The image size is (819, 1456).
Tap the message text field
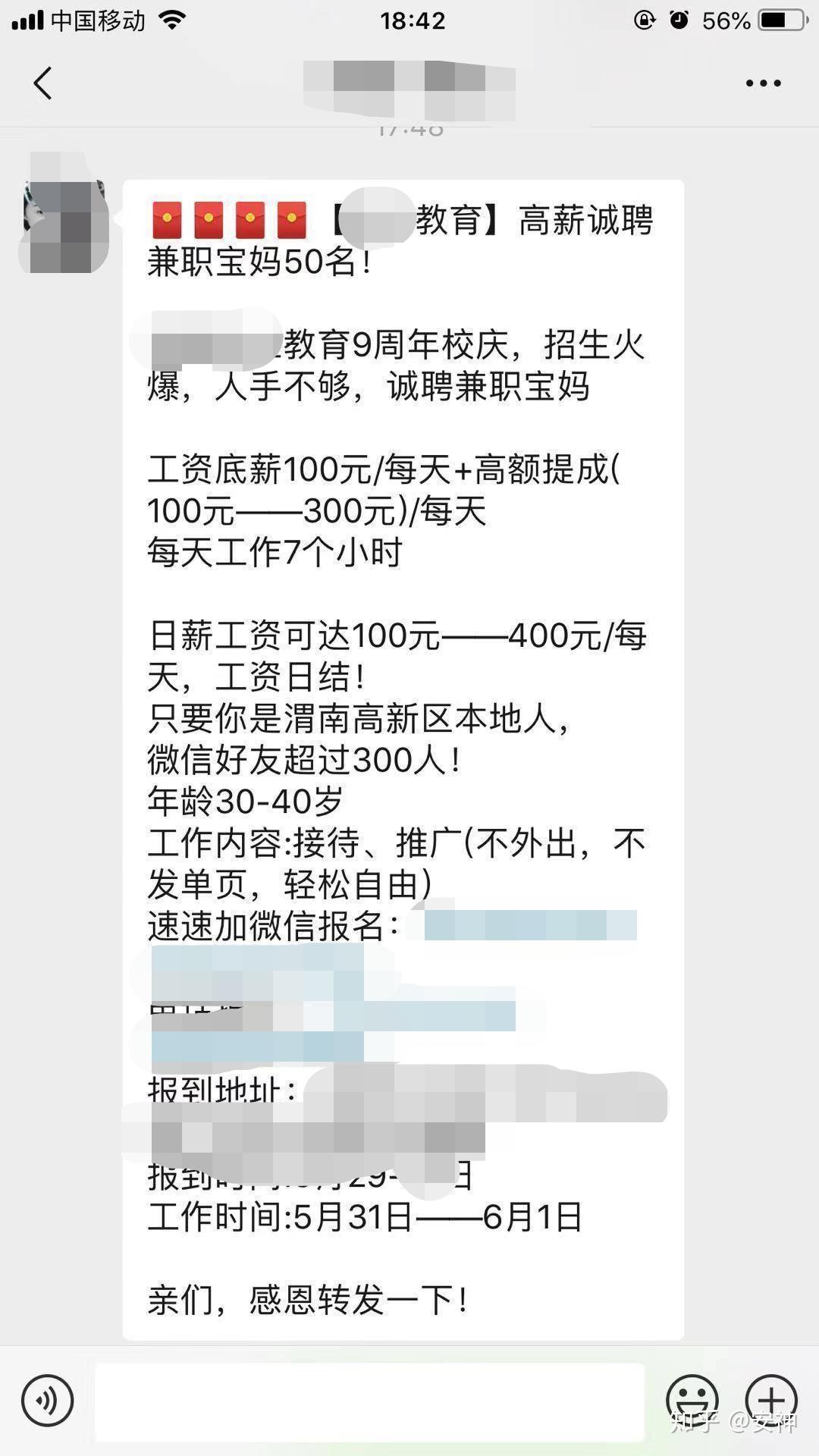pos(369,1401)
